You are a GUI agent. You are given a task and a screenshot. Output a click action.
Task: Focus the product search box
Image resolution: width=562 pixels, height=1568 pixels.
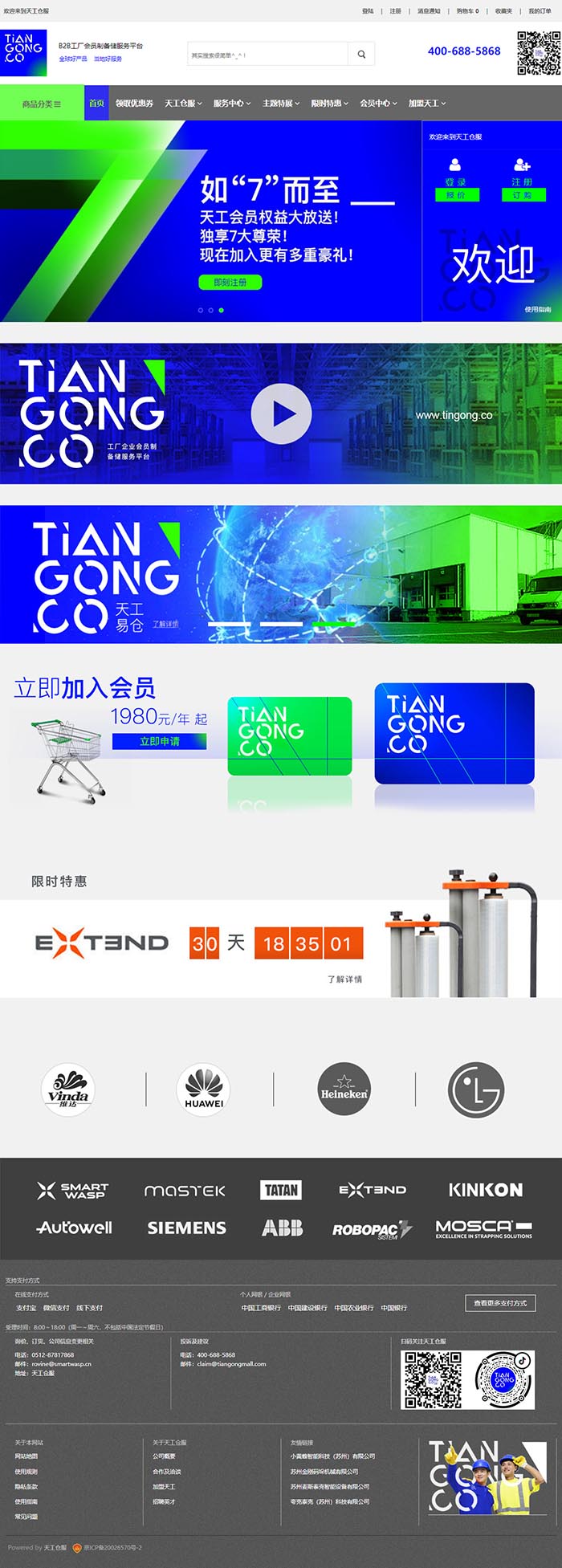(x=267, y=55)
